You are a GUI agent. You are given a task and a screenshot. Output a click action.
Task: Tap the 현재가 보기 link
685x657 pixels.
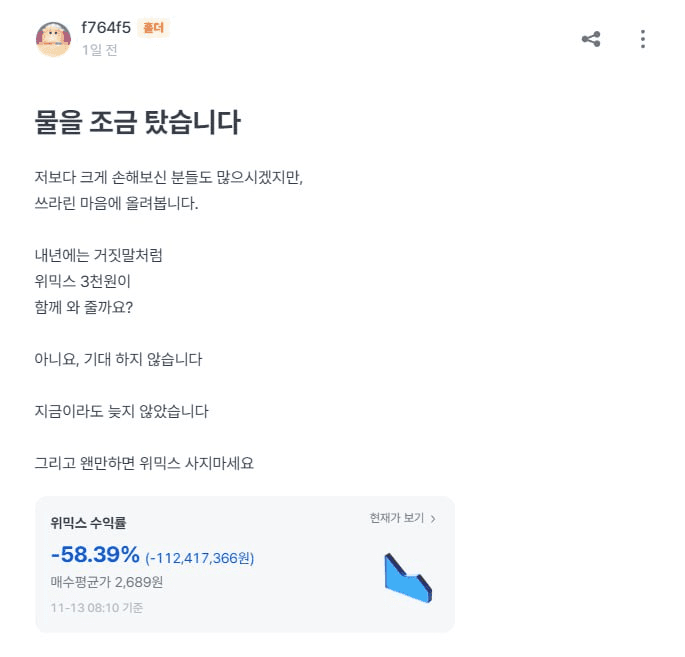pos(402,518)
